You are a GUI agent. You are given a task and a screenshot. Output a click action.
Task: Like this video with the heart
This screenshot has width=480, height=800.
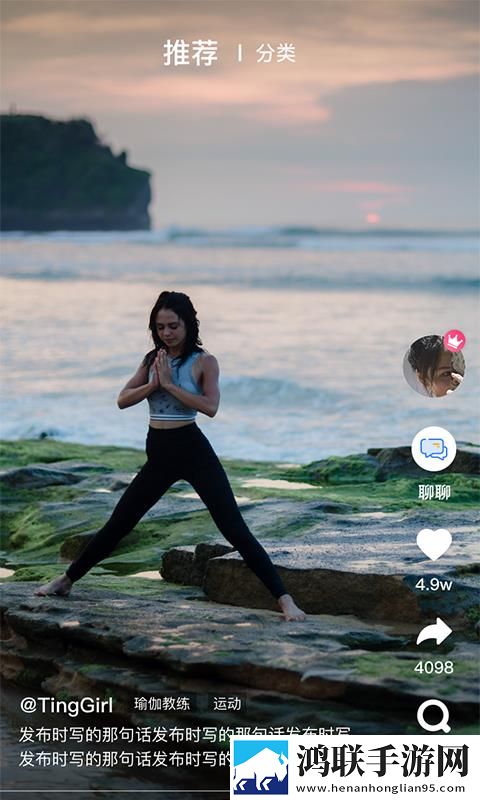434,544
